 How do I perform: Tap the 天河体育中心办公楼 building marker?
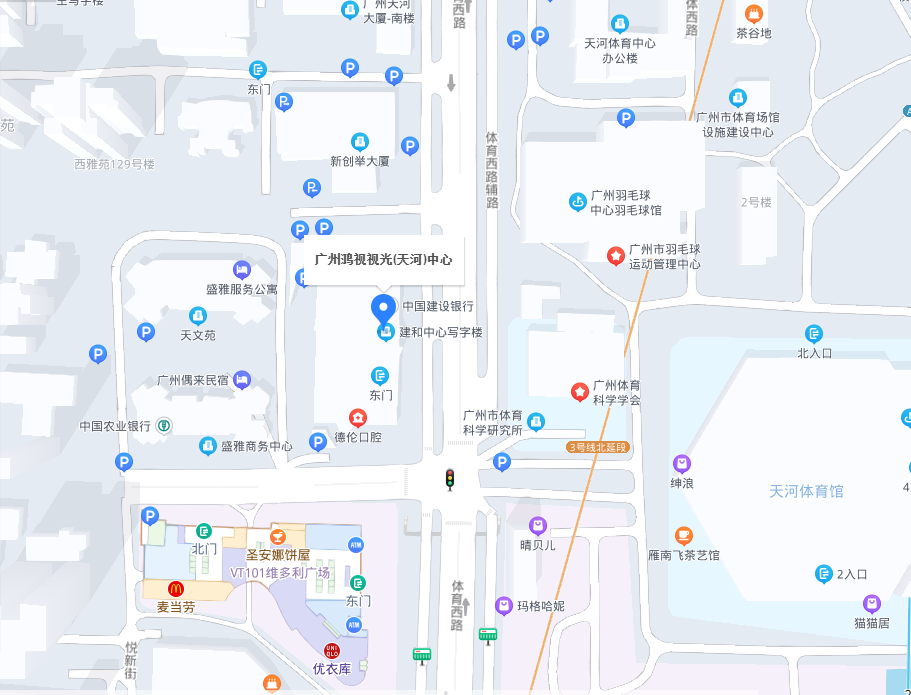(620, 24)
